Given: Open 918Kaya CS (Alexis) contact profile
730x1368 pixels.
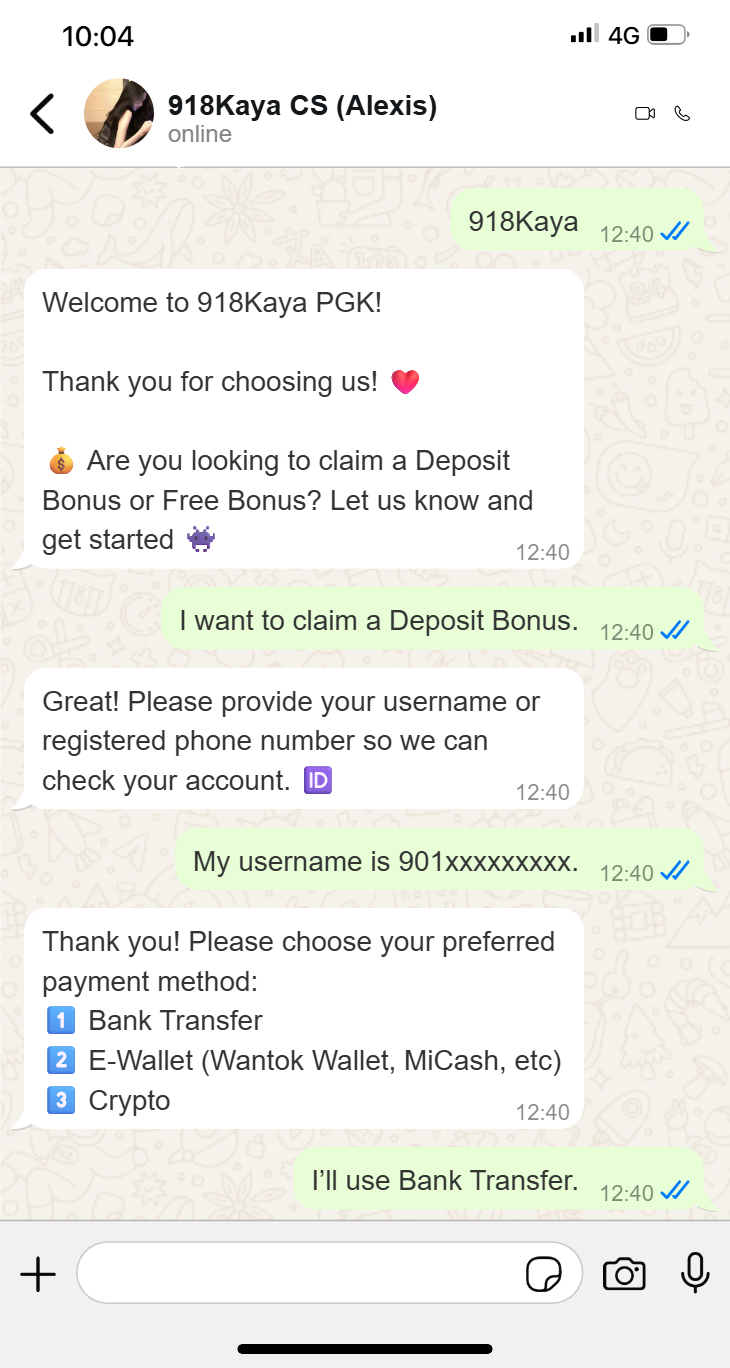Looking at the screenshot, I should click(x=300, y=116).
